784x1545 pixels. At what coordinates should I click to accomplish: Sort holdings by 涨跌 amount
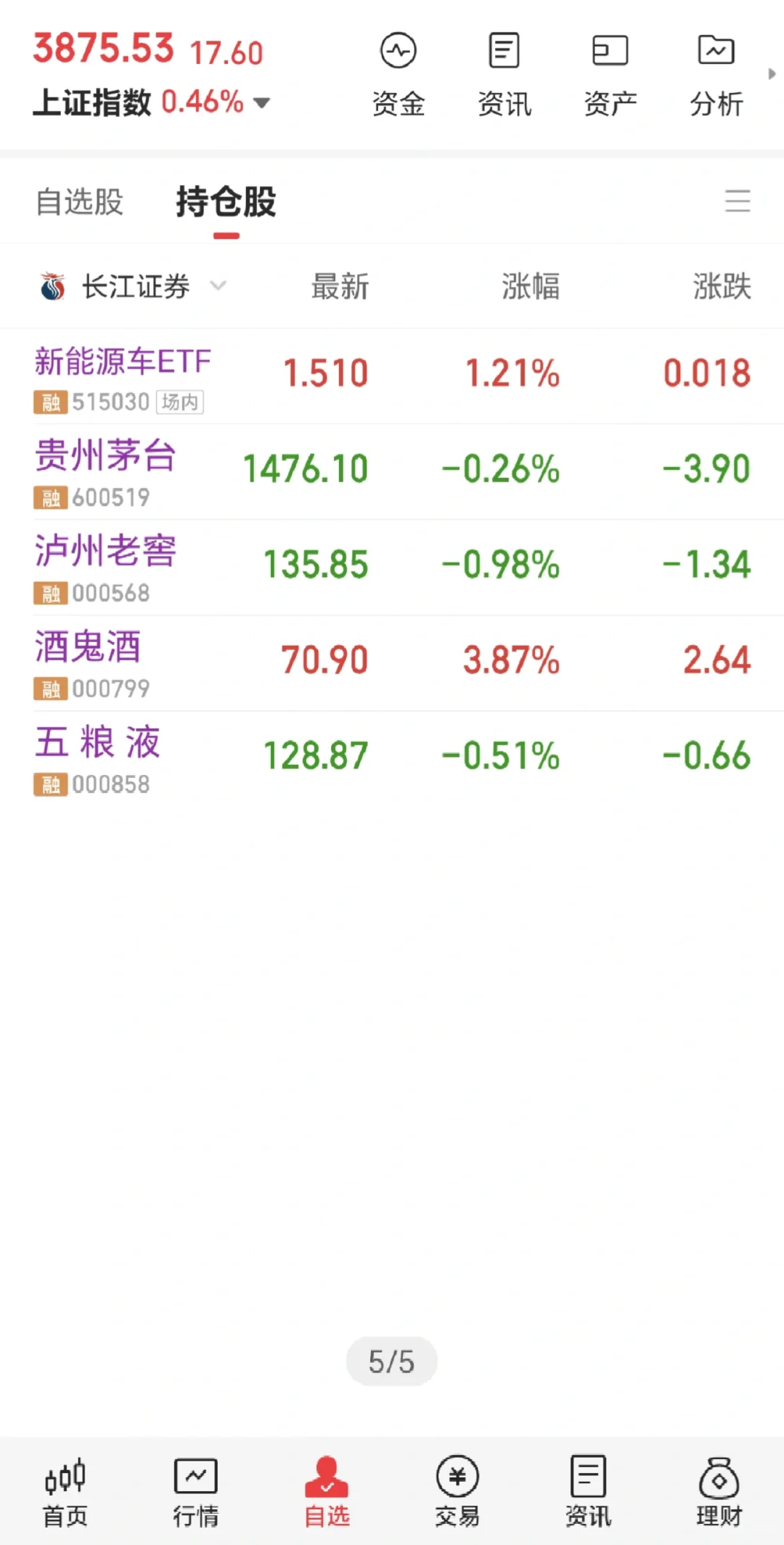722,286
